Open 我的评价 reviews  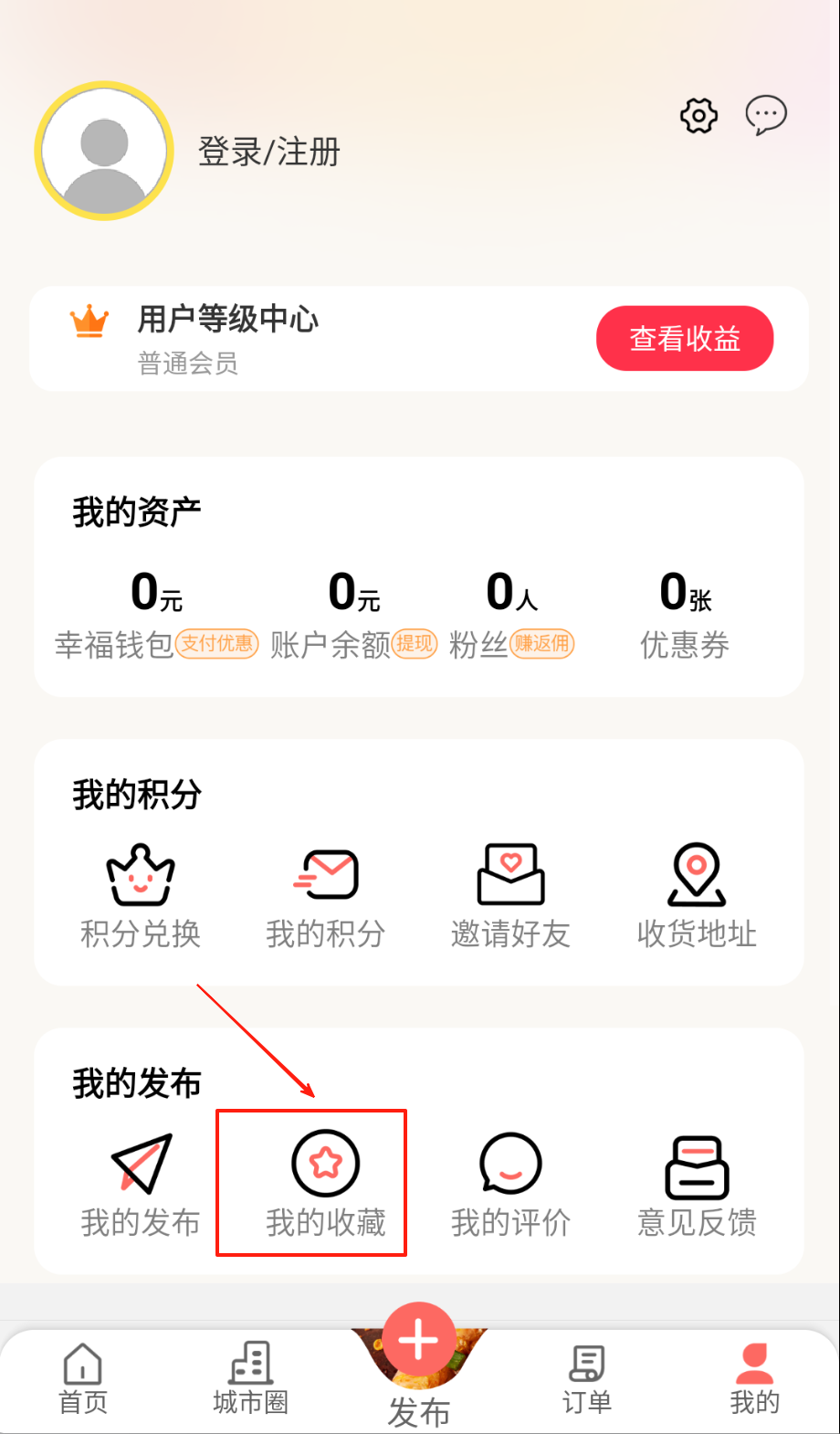pyautogui.click(x=510, y=1185)
